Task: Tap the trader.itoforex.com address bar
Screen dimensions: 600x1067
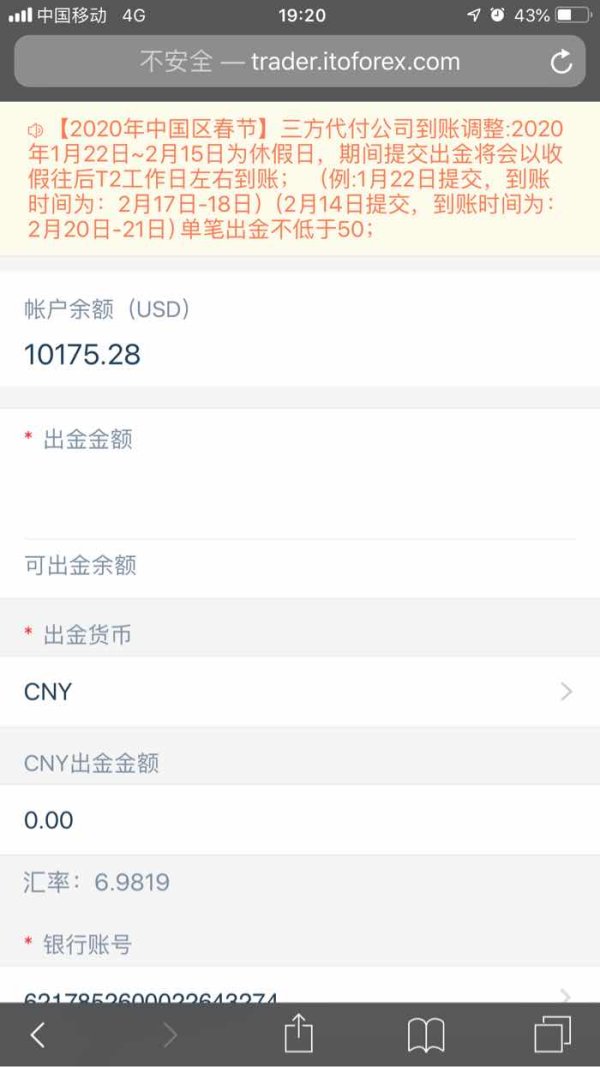Action: (299, 61)
